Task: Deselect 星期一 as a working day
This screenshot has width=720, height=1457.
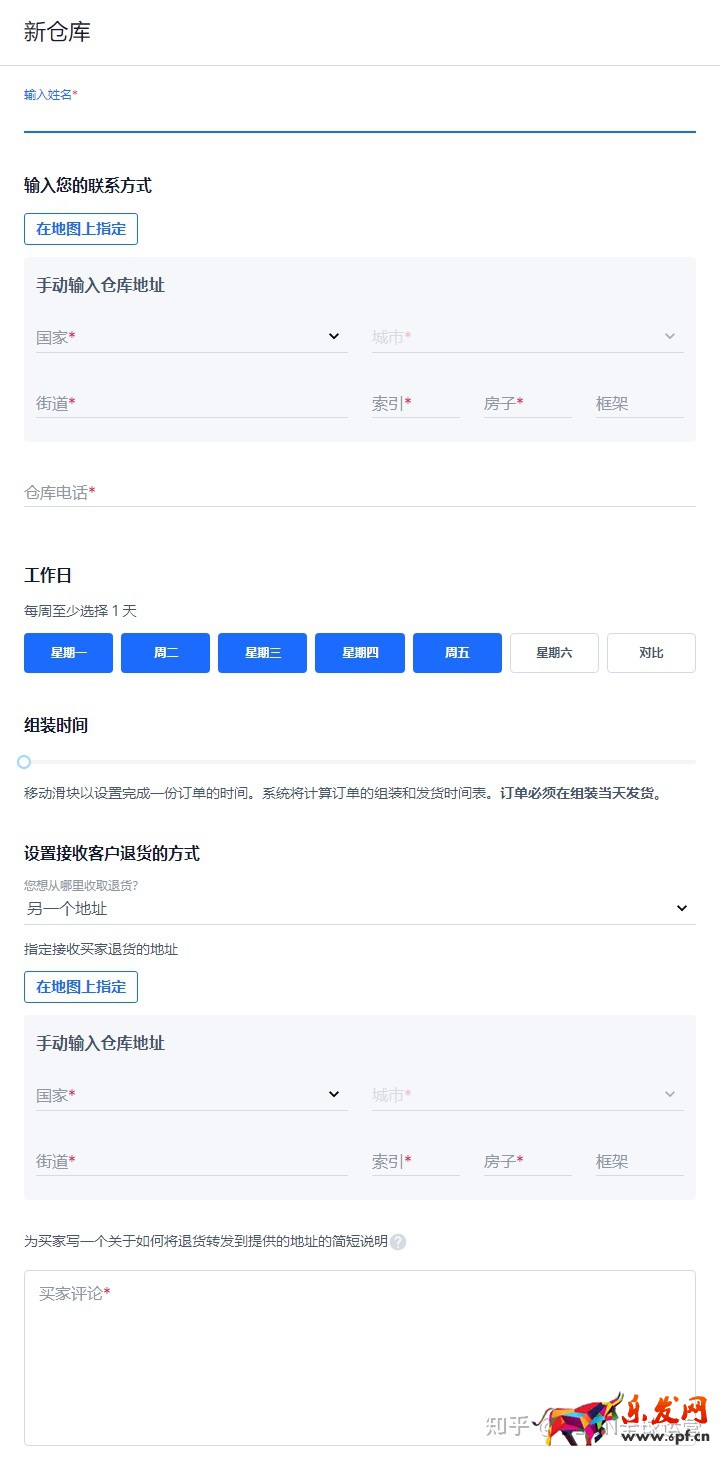Action: click(x=68, y=653)
